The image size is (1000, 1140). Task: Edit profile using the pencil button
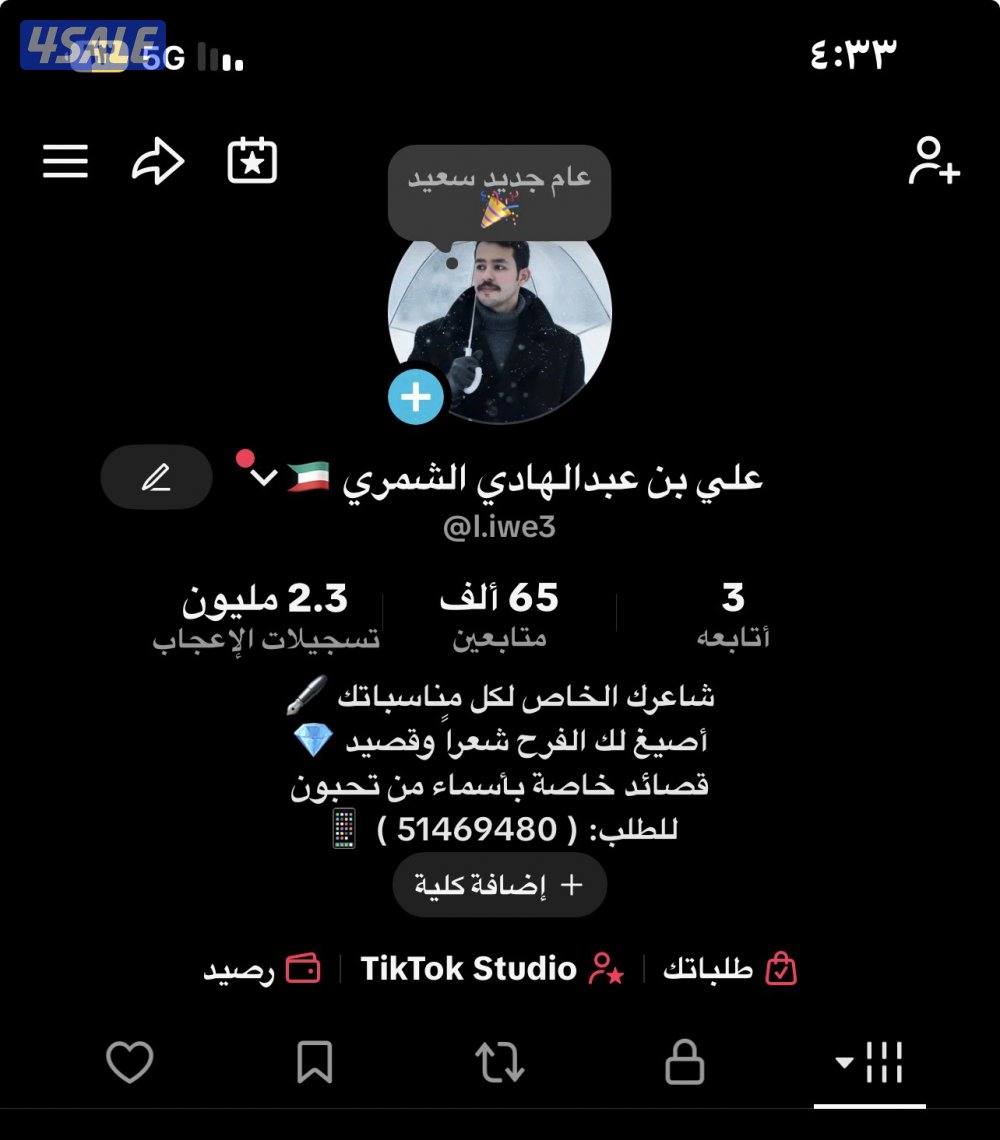click(x=156, y=477)
